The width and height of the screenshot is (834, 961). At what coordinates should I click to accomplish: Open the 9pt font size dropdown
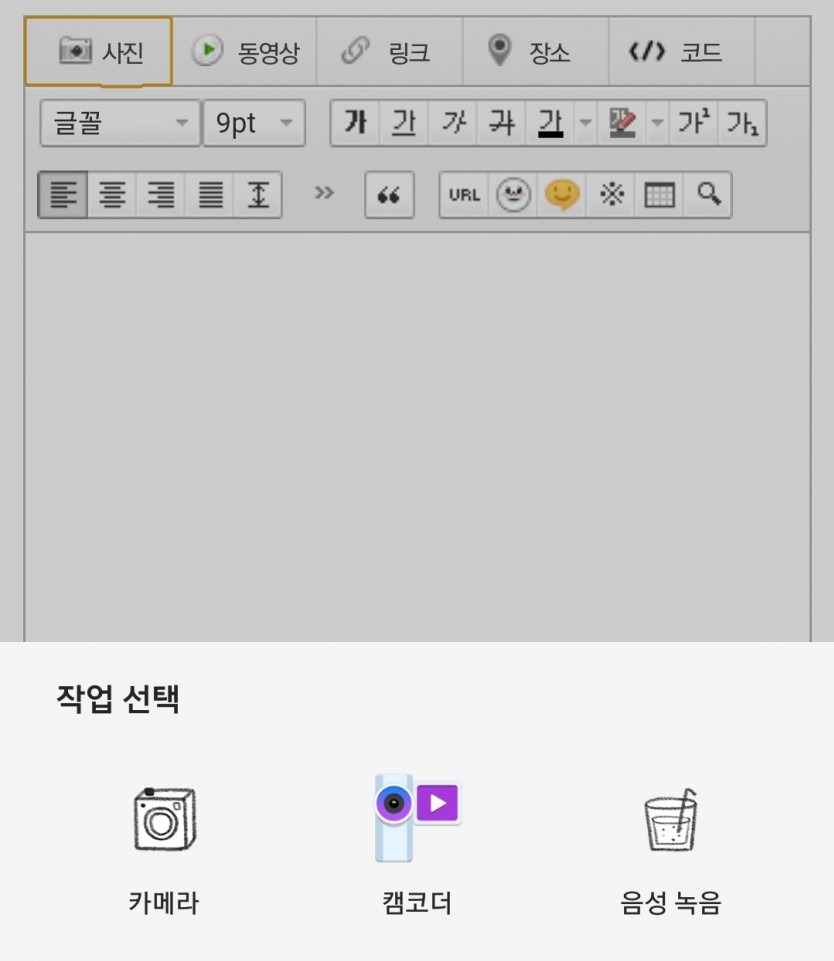click(x=254, y=123)
